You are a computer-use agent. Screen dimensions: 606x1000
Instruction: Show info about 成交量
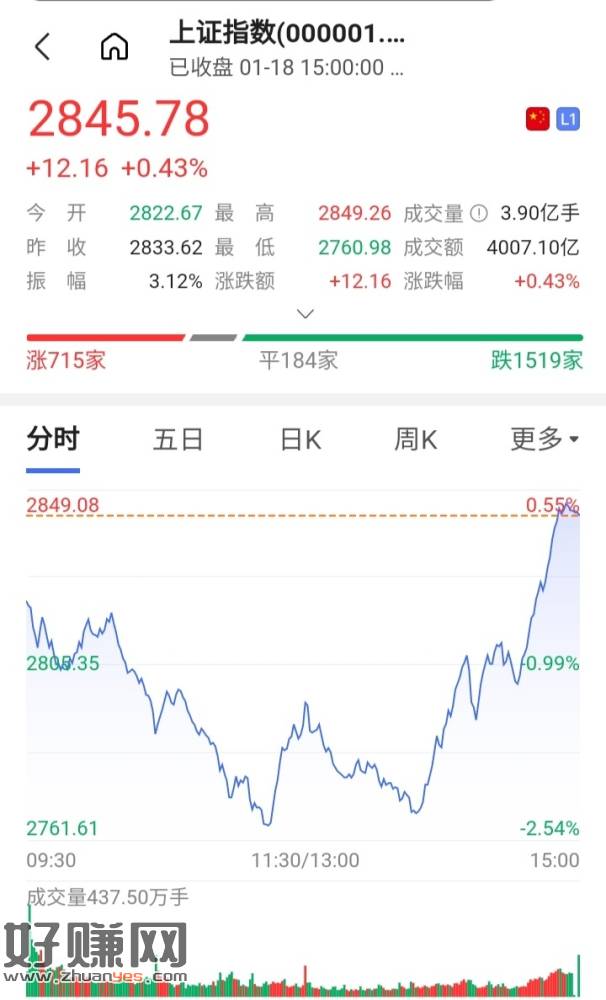click(478, 213)
